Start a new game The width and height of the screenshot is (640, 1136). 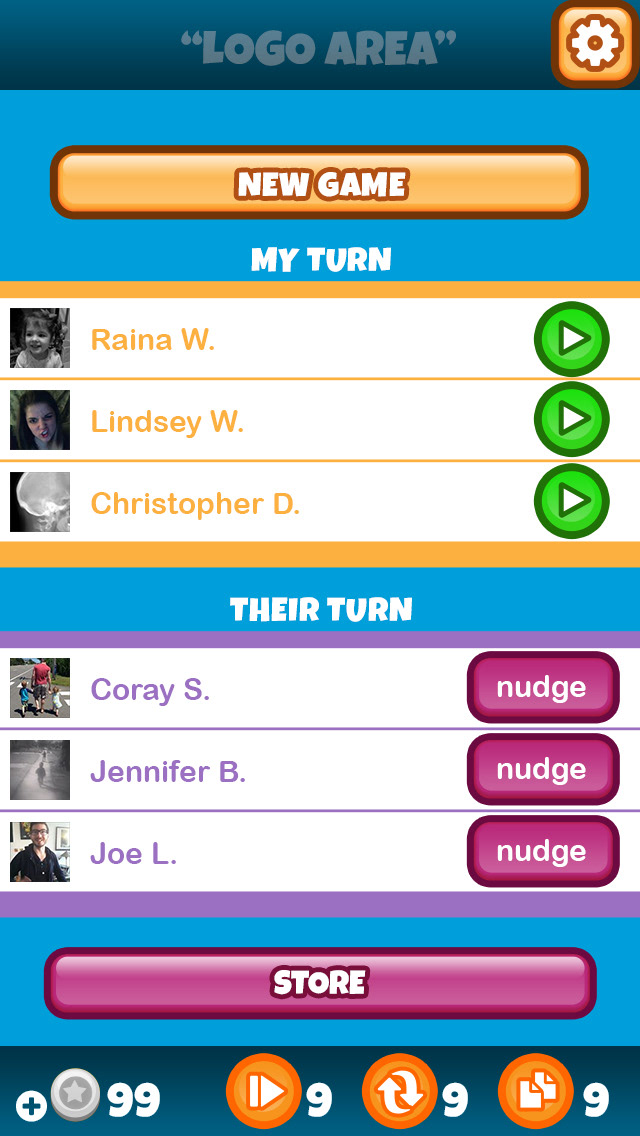(319, 183)
